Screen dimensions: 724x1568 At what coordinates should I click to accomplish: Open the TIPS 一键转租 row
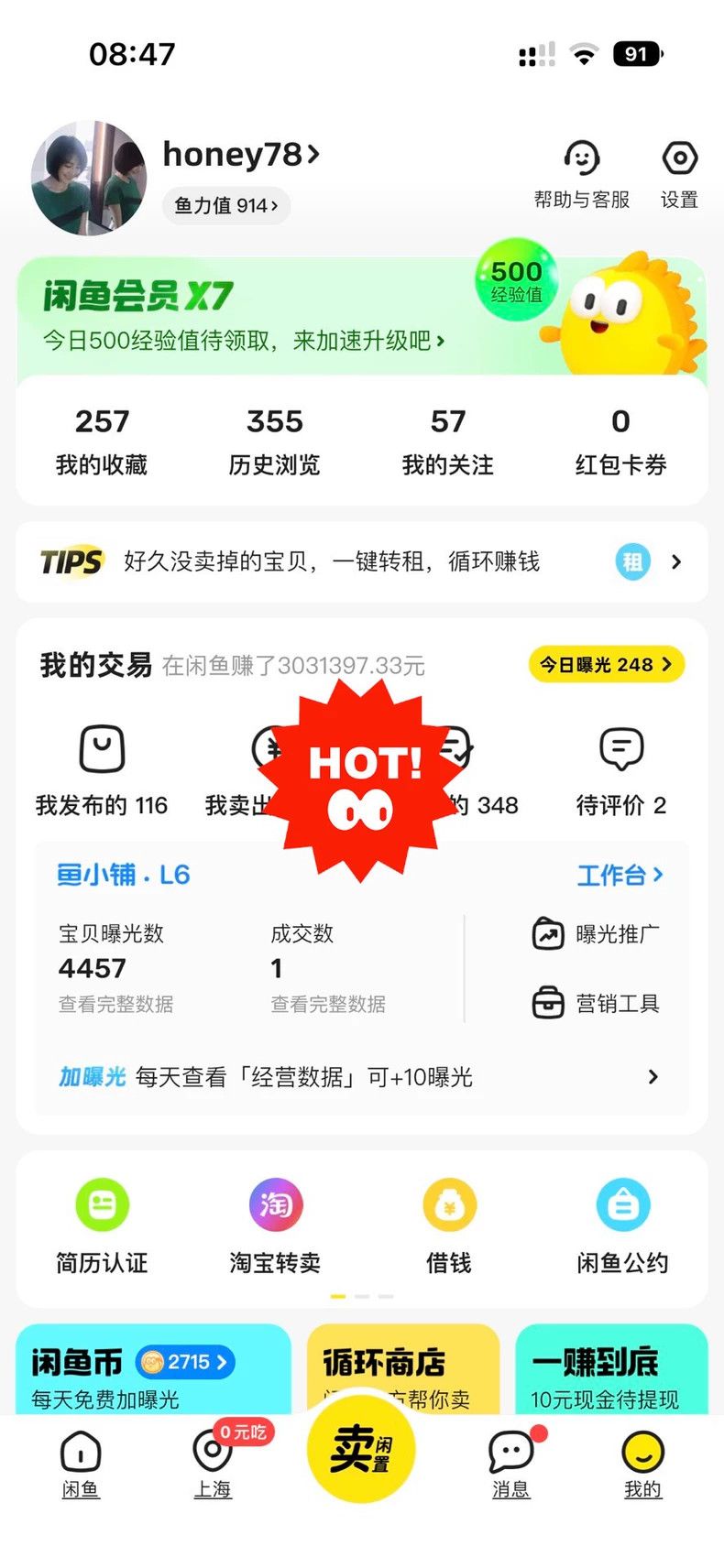click(362, 561)
